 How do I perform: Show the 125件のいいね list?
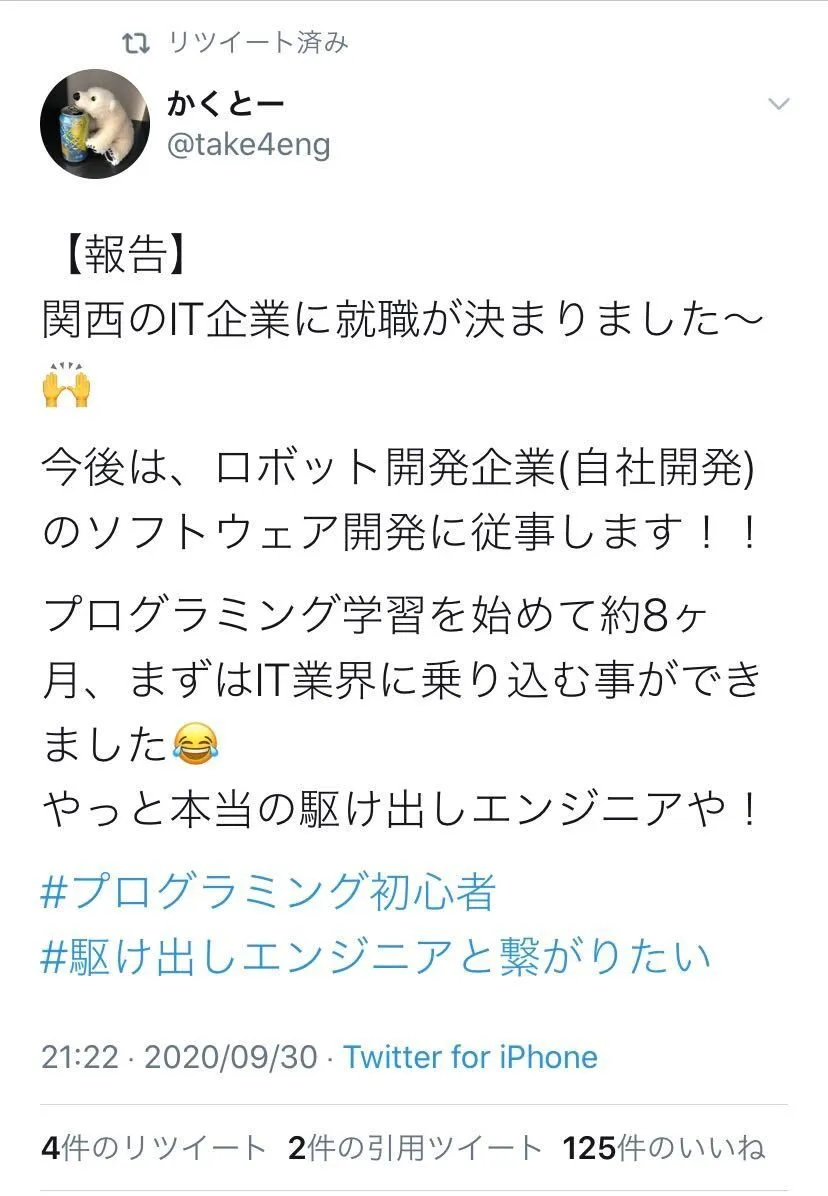(664, 1149)
